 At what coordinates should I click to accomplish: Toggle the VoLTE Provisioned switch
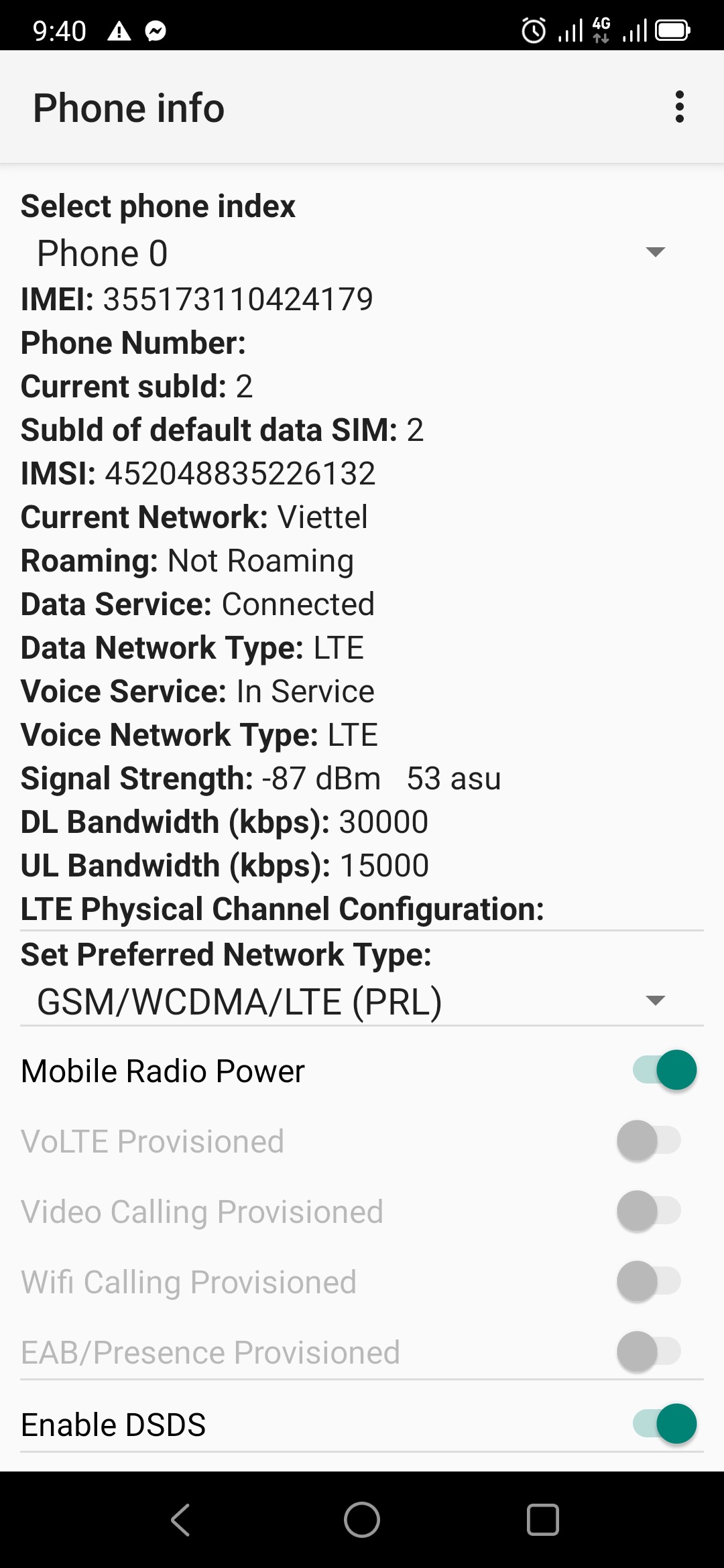tap(649, 1140)
